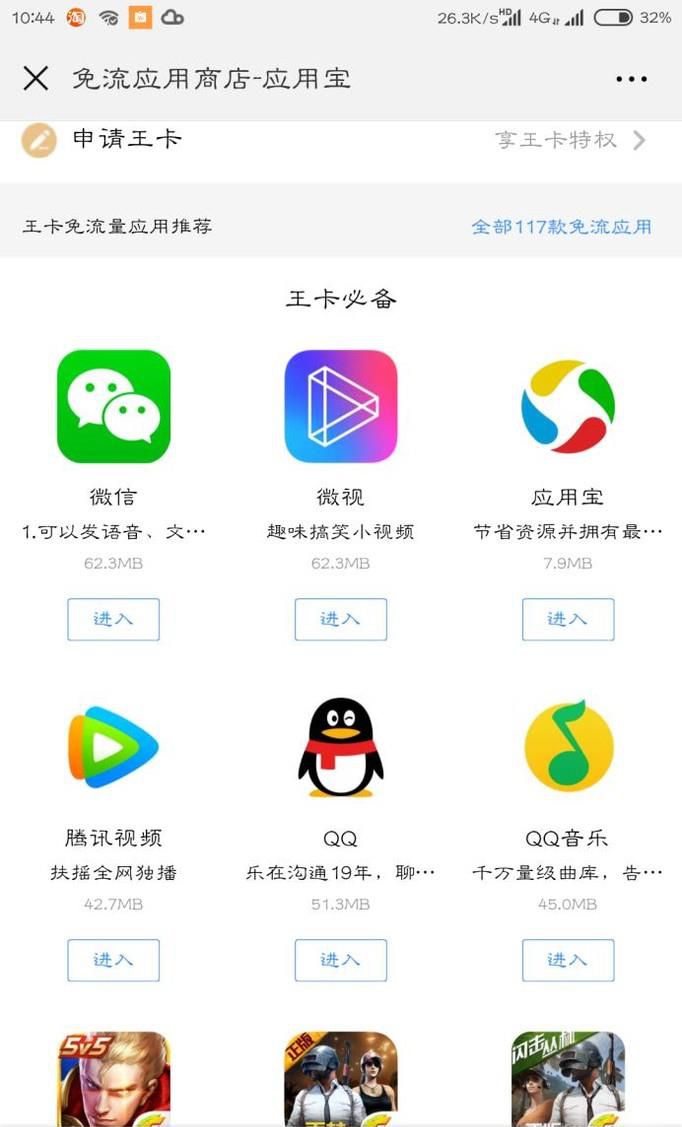View 全部117款免流应用 link
682x1127 pixels.
(561, 226)
